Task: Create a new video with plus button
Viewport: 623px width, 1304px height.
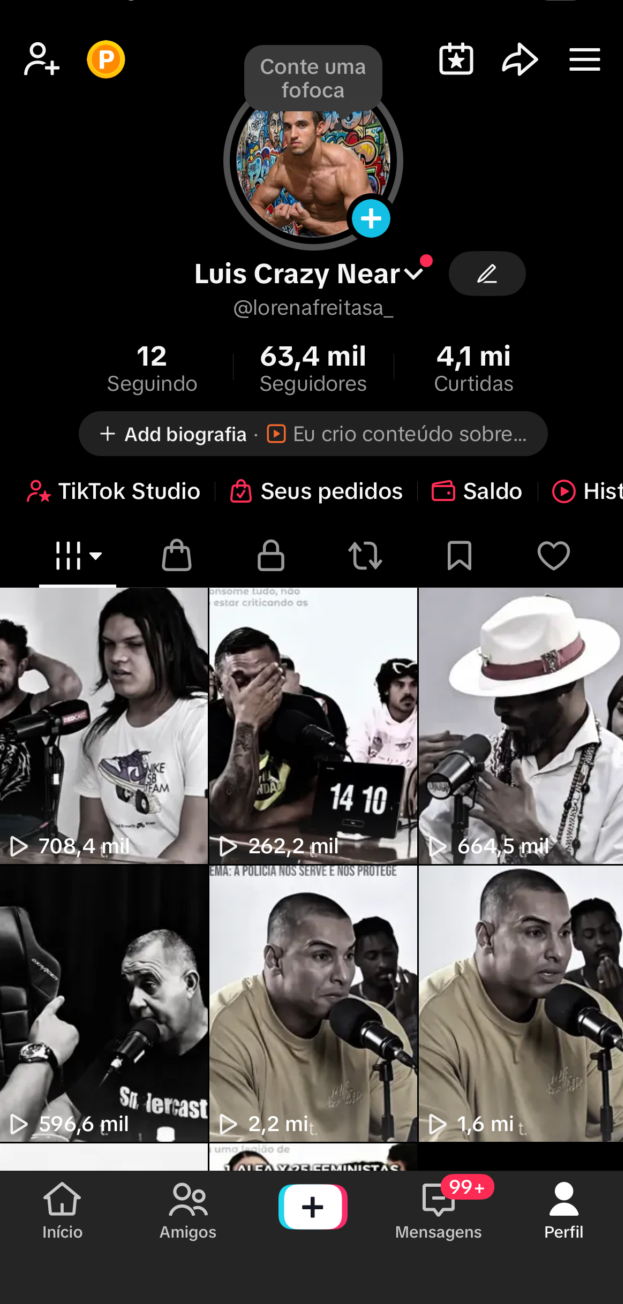Action: click(x=313, y=1207)
